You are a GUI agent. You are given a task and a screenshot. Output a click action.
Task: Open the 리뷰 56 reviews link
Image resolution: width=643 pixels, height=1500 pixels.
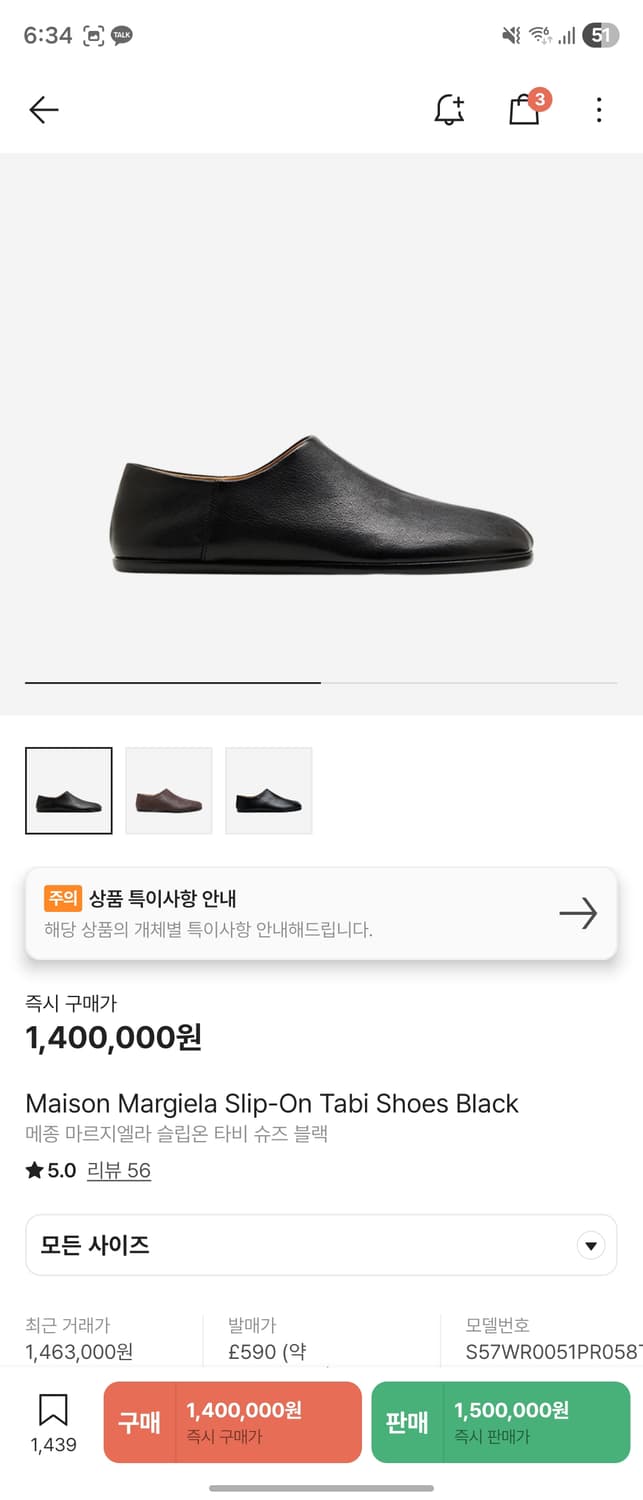tap(119, 1171)
